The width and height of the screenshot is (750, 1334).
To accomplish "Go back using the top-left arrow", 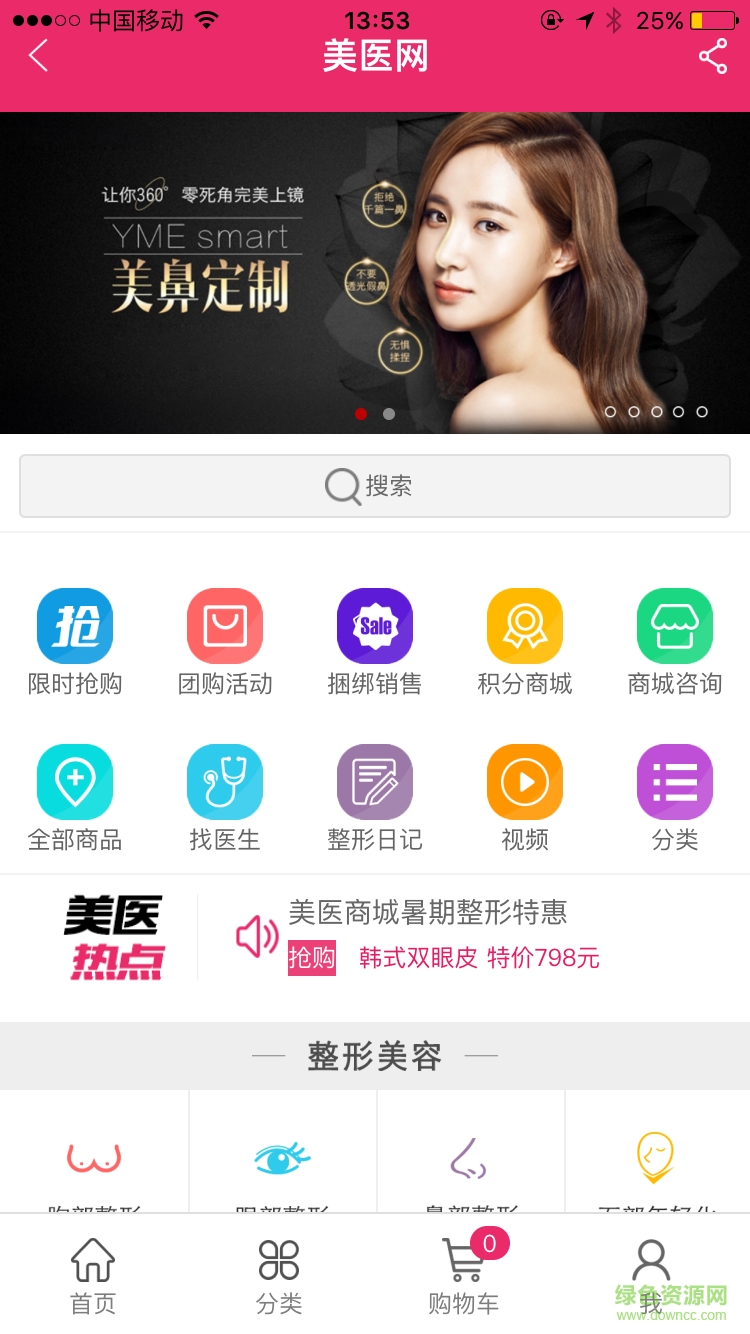I will [38, 56].
